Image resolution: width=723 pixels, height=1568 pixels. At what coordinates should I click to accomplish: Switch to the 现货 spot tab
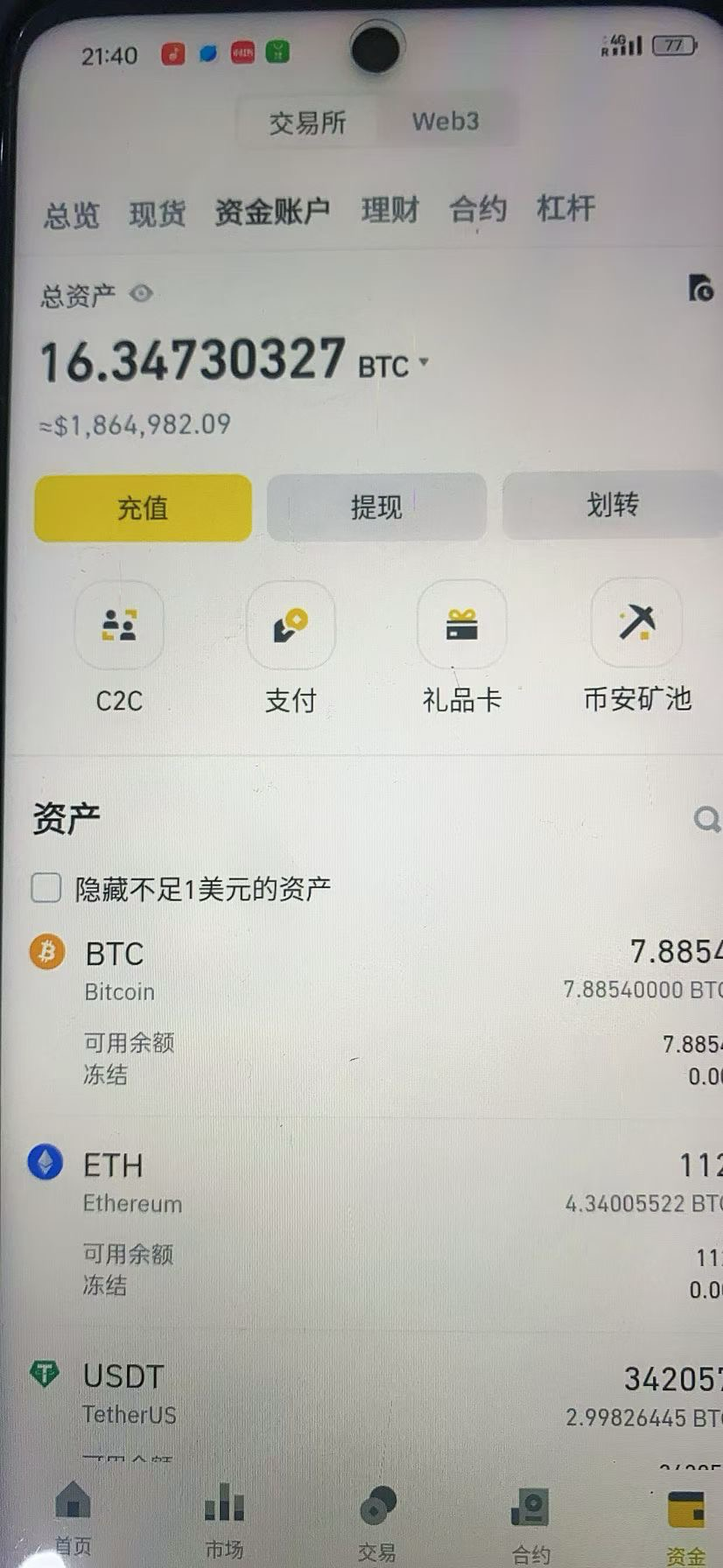coord(156,210)
